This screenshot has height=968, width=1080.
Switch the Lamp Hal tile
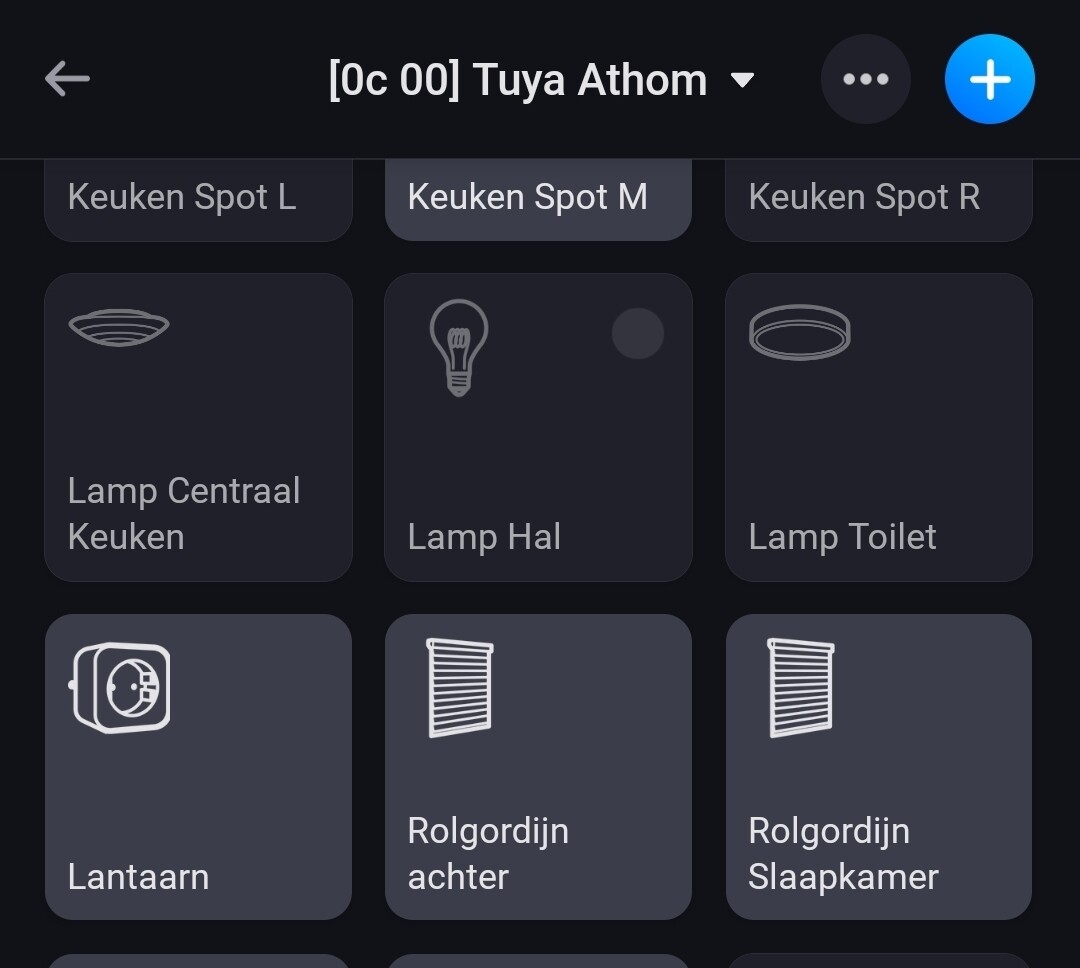click(538, 427)
